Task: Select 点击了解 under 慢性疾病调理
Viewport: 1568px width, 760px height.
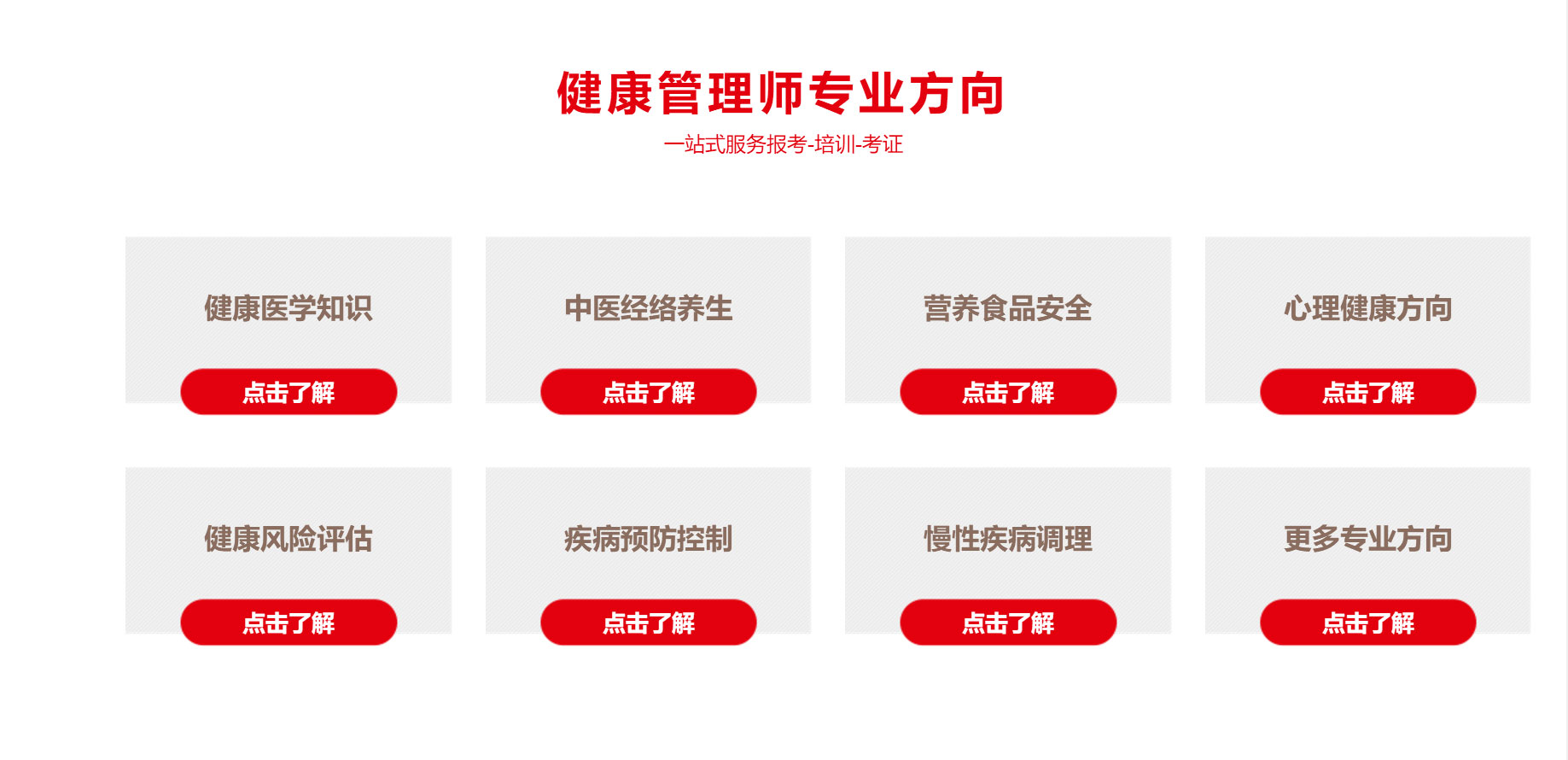Action: pyautogui.click(x=1008, y=623)
